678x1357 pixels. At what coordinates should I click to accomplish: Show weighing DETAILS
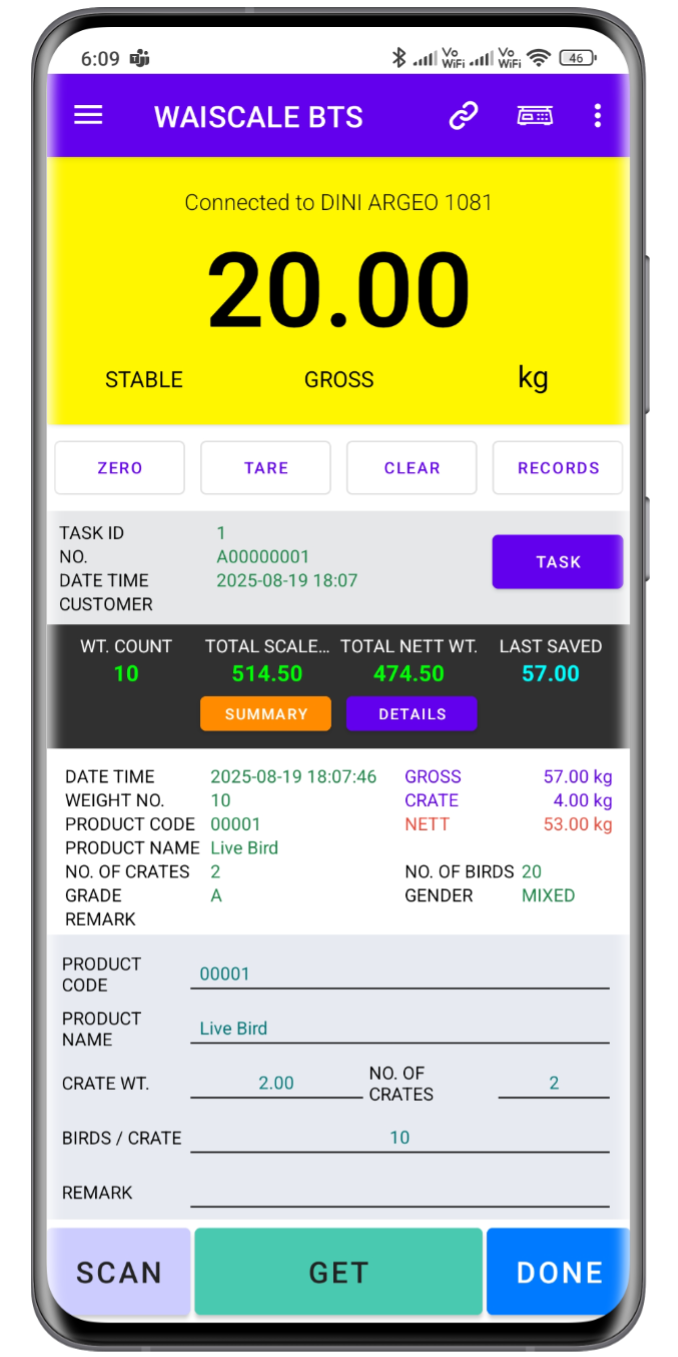point(412,714)
